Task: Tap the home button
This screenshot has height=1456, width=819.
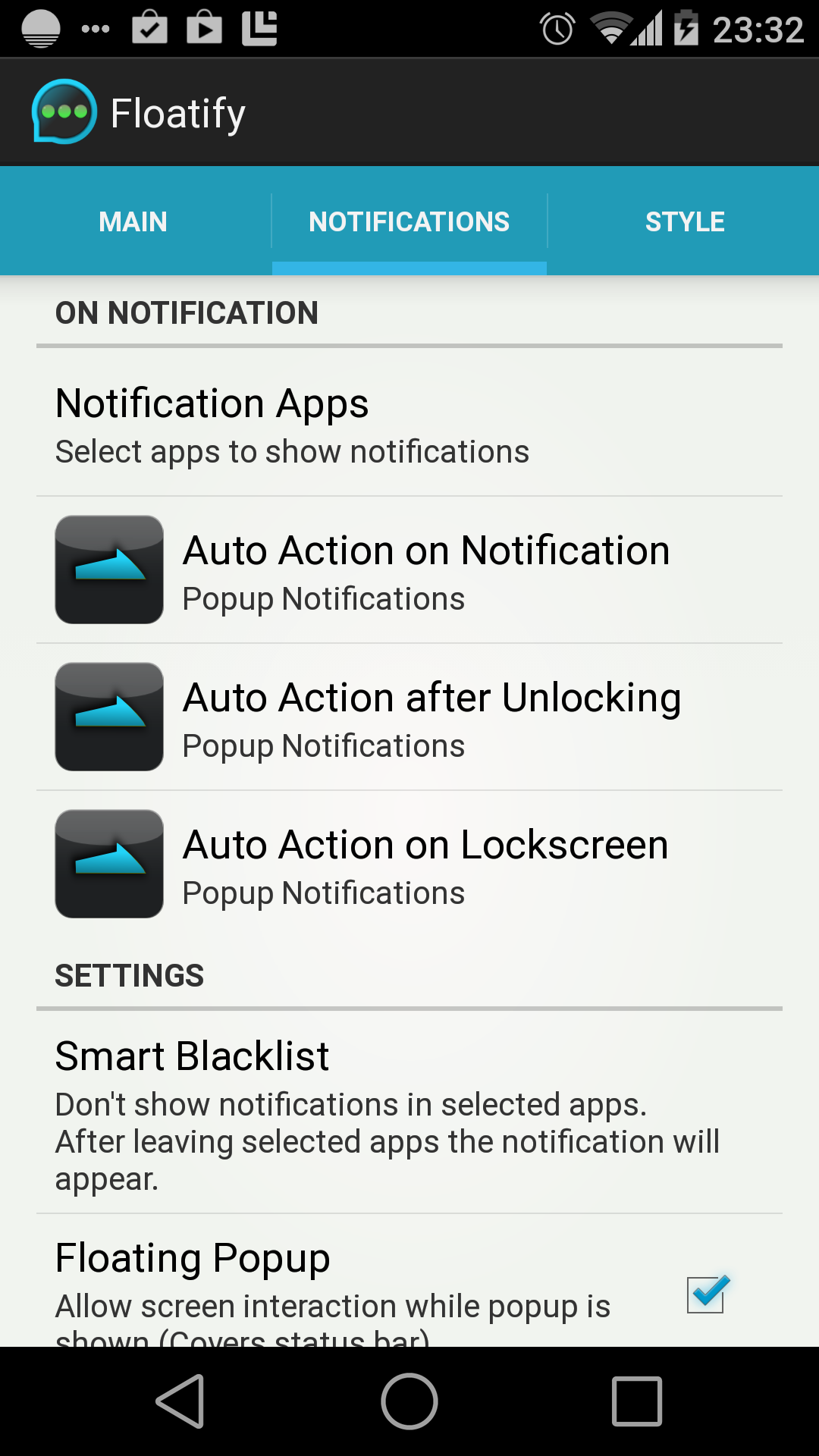Action: click(409, 1401)
